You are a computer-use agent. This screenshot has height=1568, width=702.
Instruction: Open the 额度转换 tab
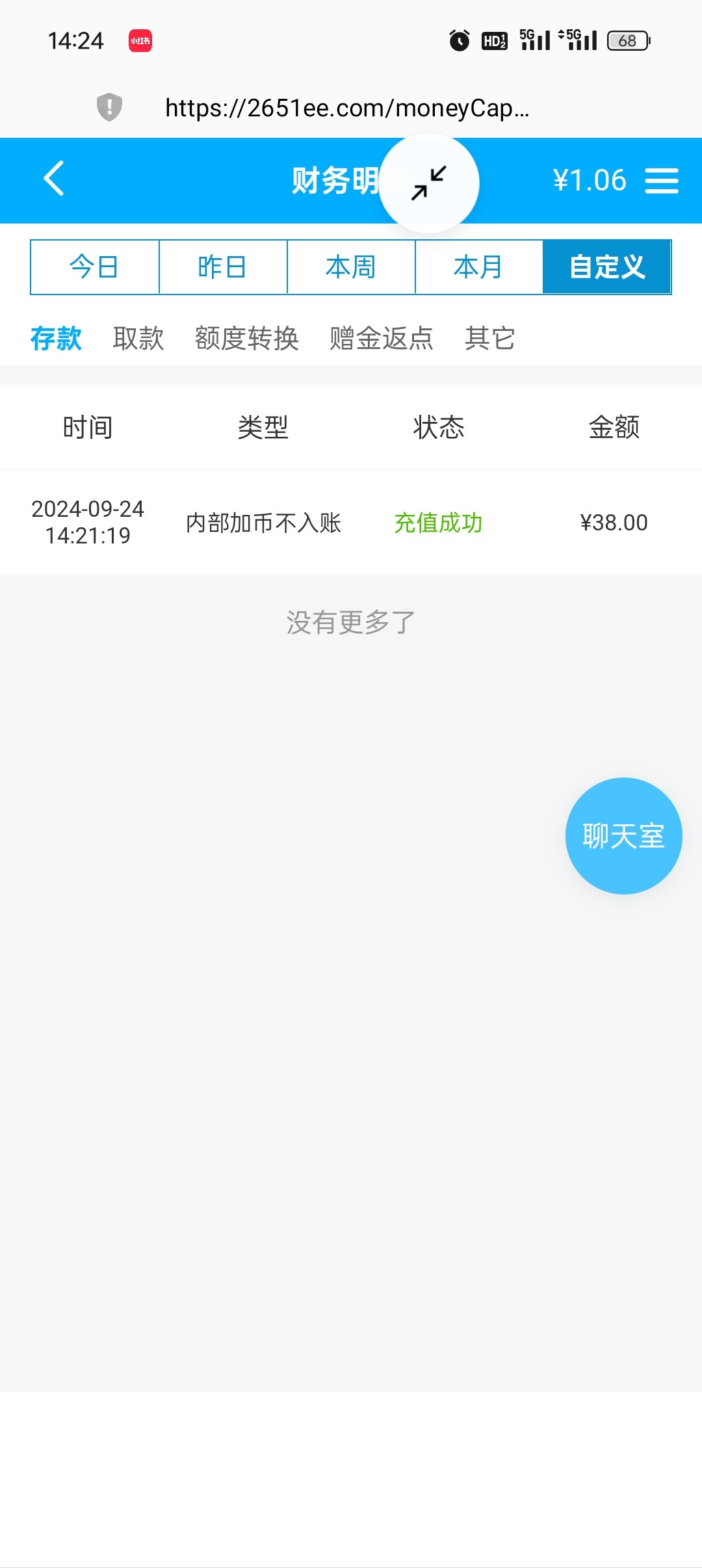click(x=247, y=339)
